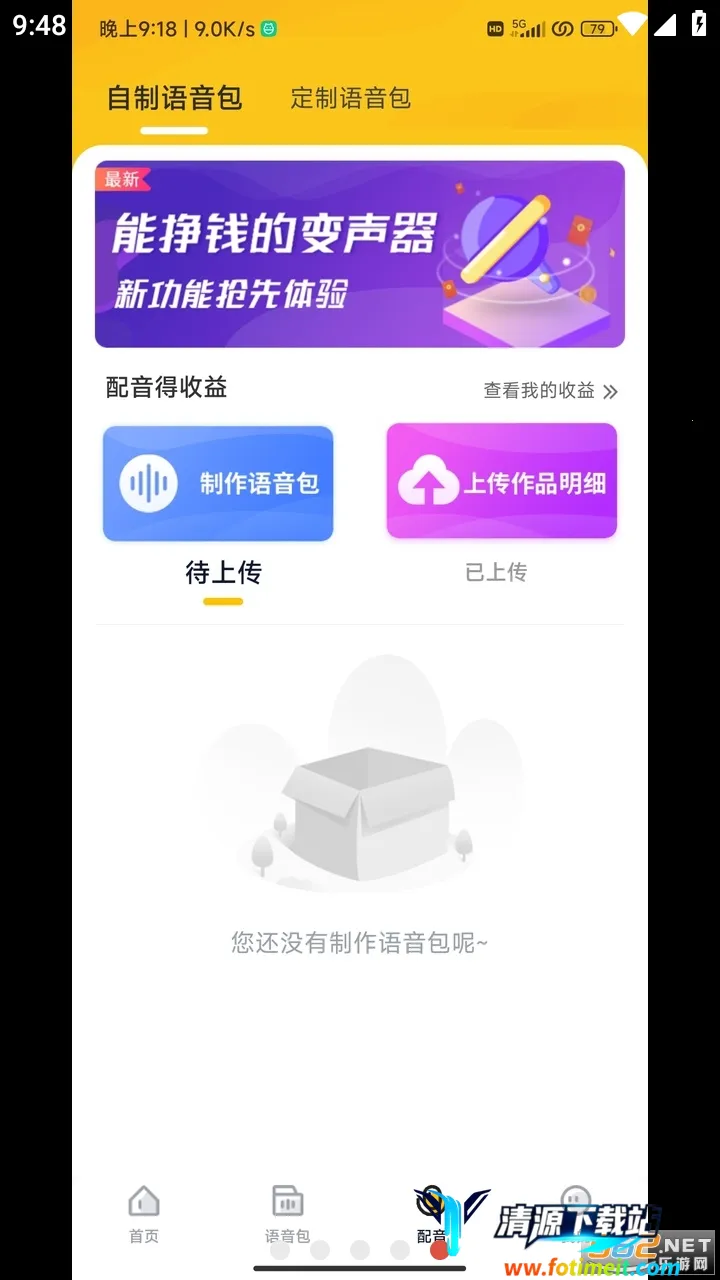720x1280 pixels.
Task: Open the 能挣钱的变声器 banner
Action: point(360,254)
